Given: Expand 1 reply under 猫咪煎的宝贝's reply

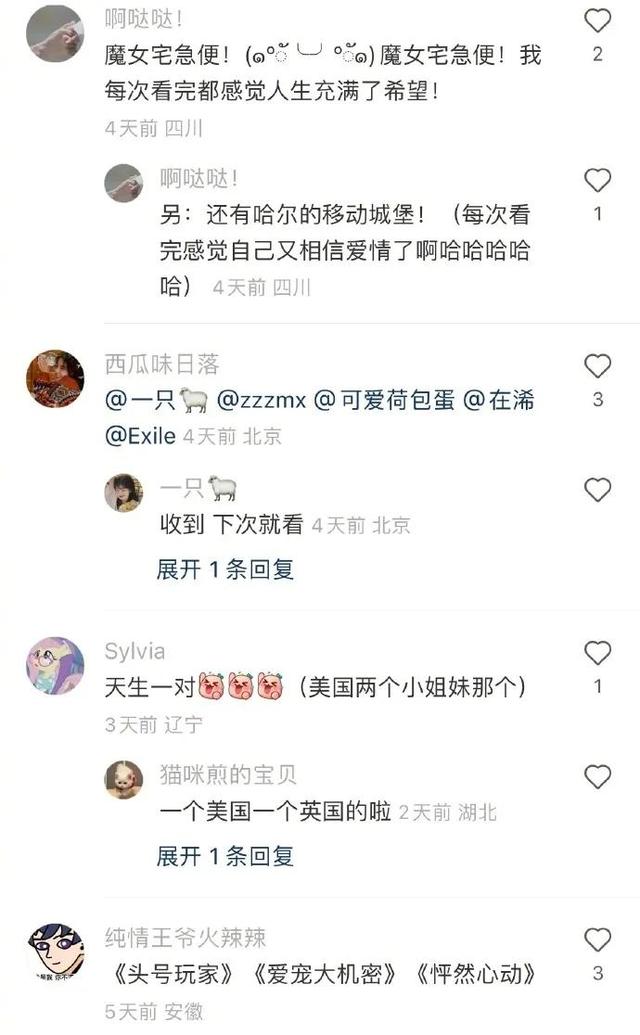Looking at the screenshot, I should click(x=225, y=856).
